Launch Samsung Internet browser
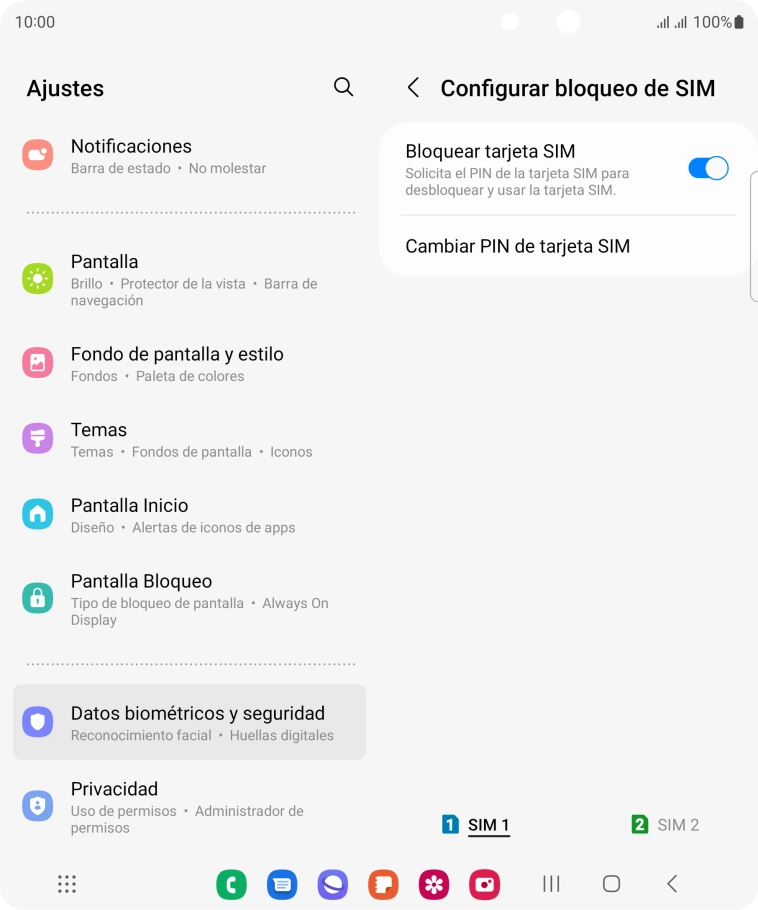 point(332,885)
